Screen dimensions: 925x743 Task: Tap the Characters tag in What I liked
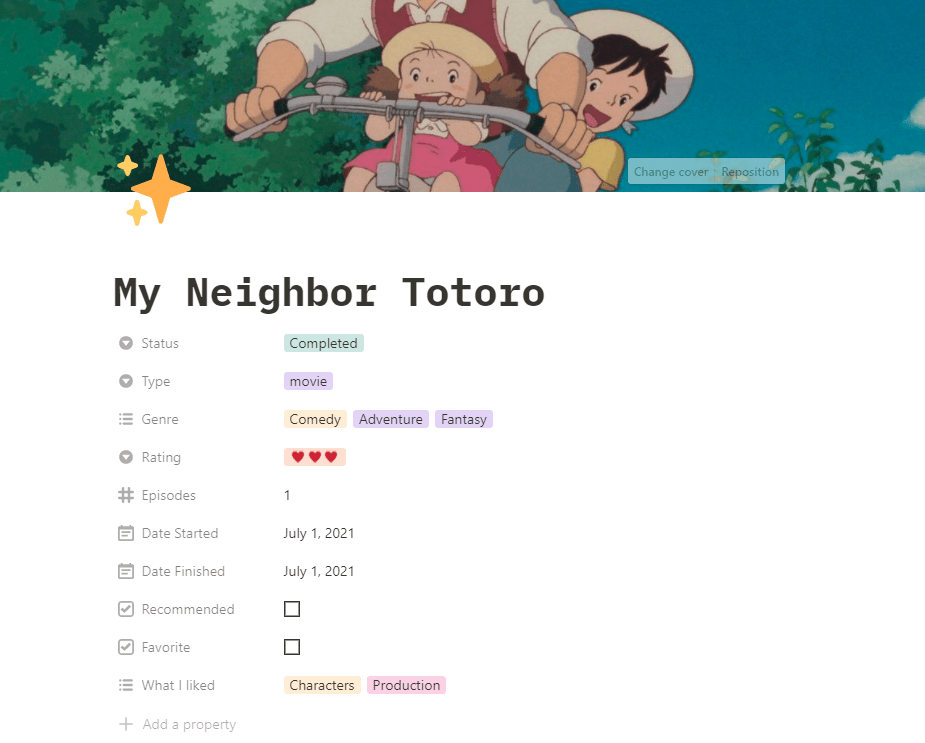[x=322, y=686]
